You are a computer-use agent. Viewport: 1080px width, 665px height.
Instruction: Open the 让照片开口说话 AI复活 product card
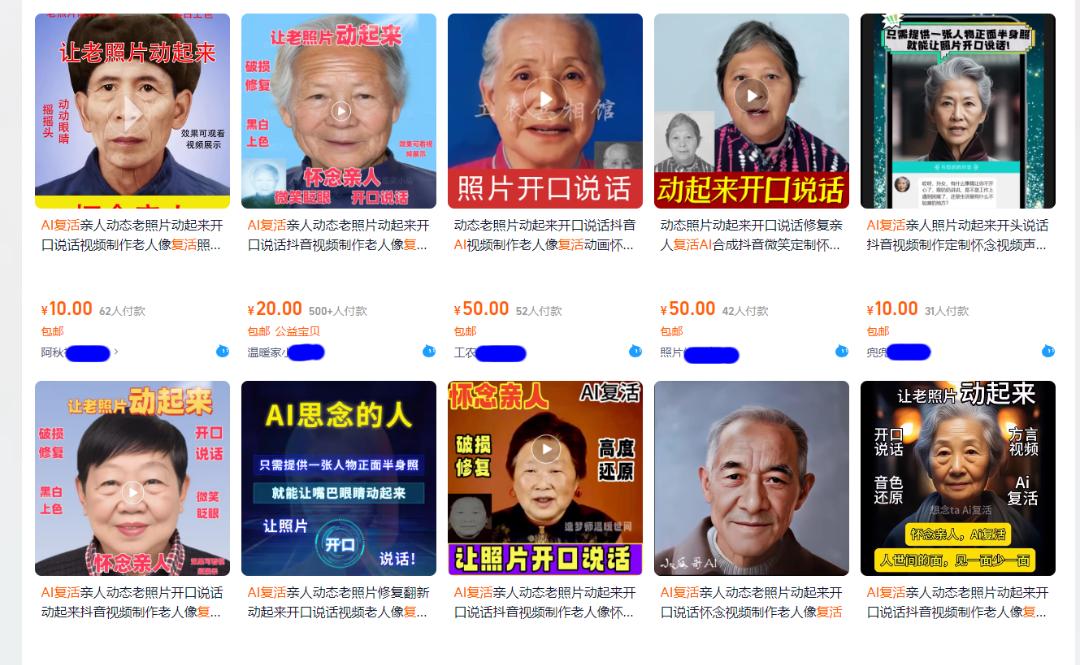coord(545,478)
